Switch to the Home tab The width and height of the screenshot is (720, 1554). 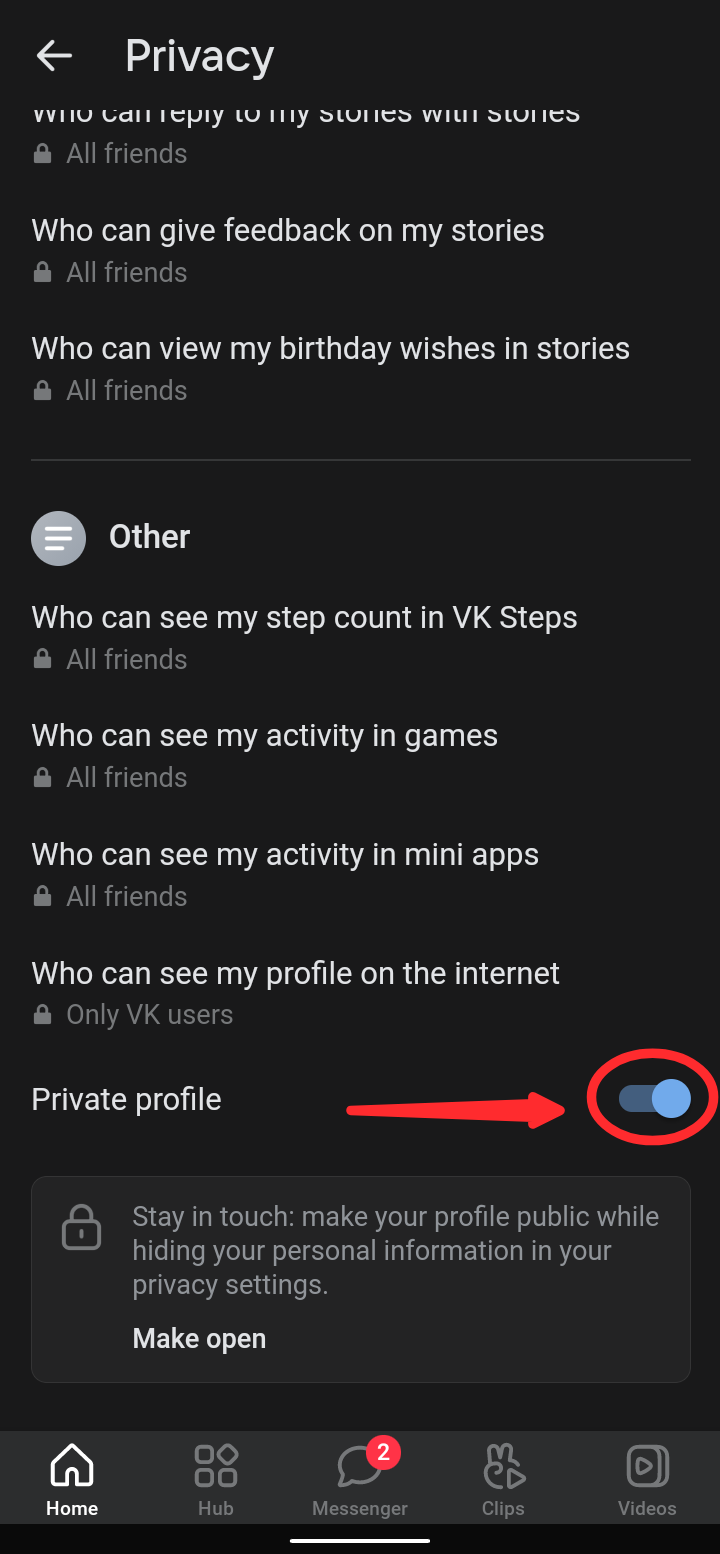(x=72, y=1480)
